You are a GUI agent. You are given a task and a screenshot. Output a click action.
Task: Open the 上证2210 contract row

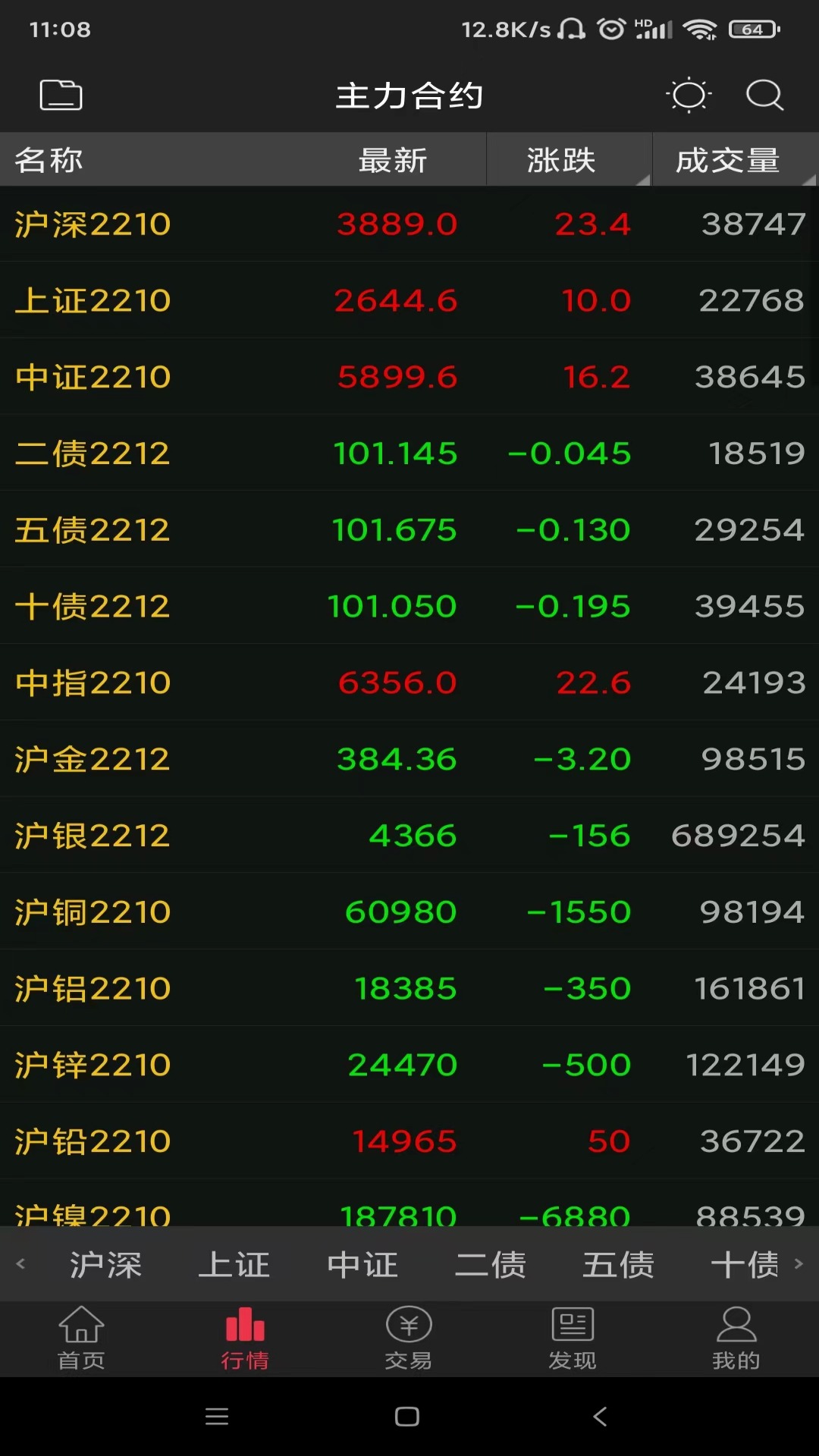pyautogui.click(x=409, y=301)
